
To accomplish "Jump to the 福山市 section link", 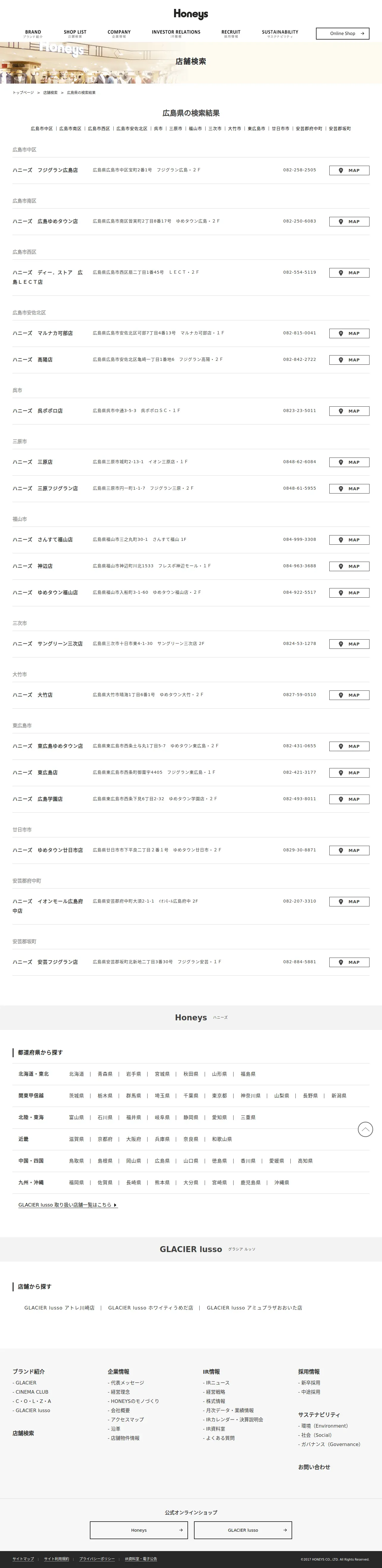I will (195, 129).
